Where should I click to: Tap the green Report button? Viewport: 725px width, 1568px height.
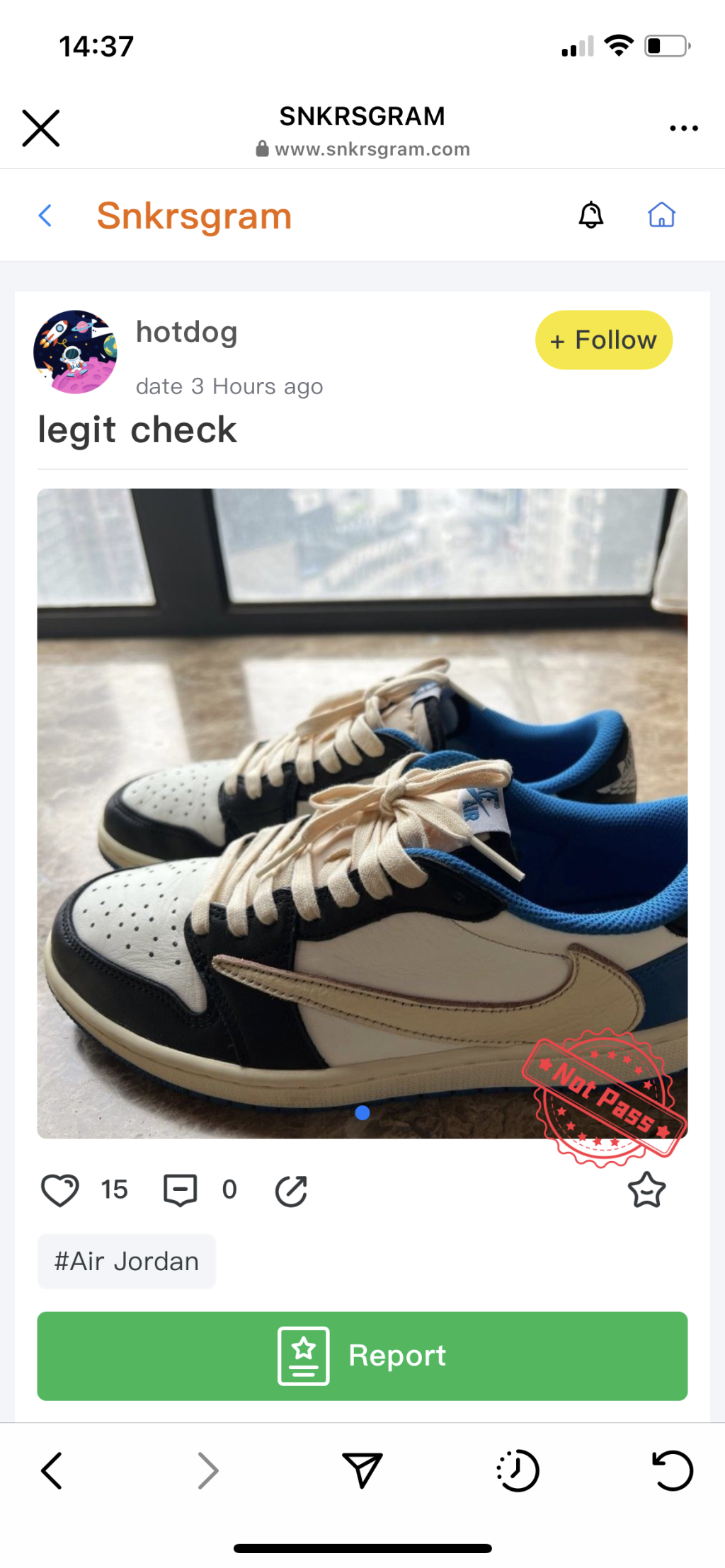coord(362,1355)
